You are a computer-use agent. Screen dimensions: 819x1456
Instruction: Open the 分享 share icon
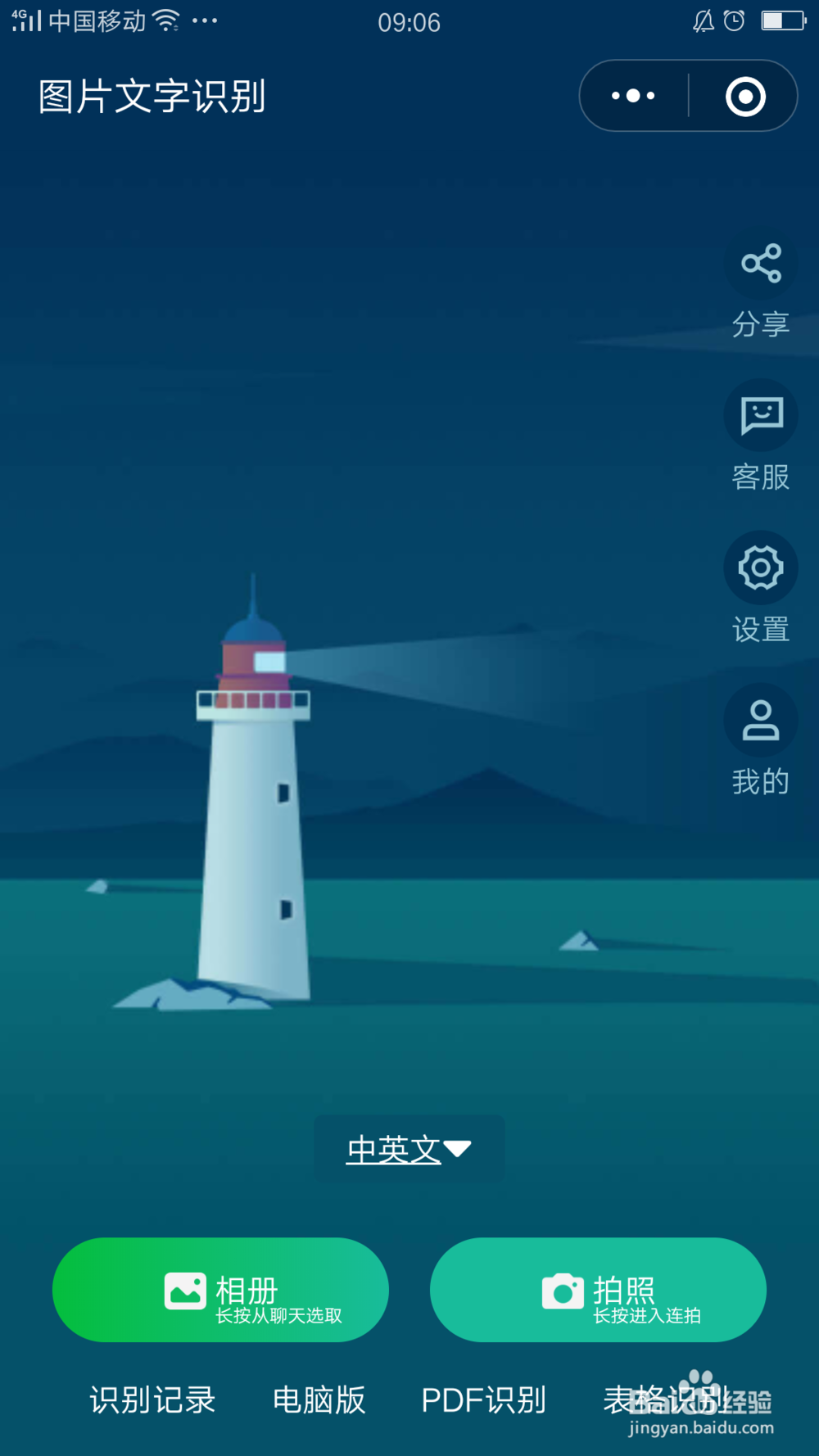click(759, 264)
